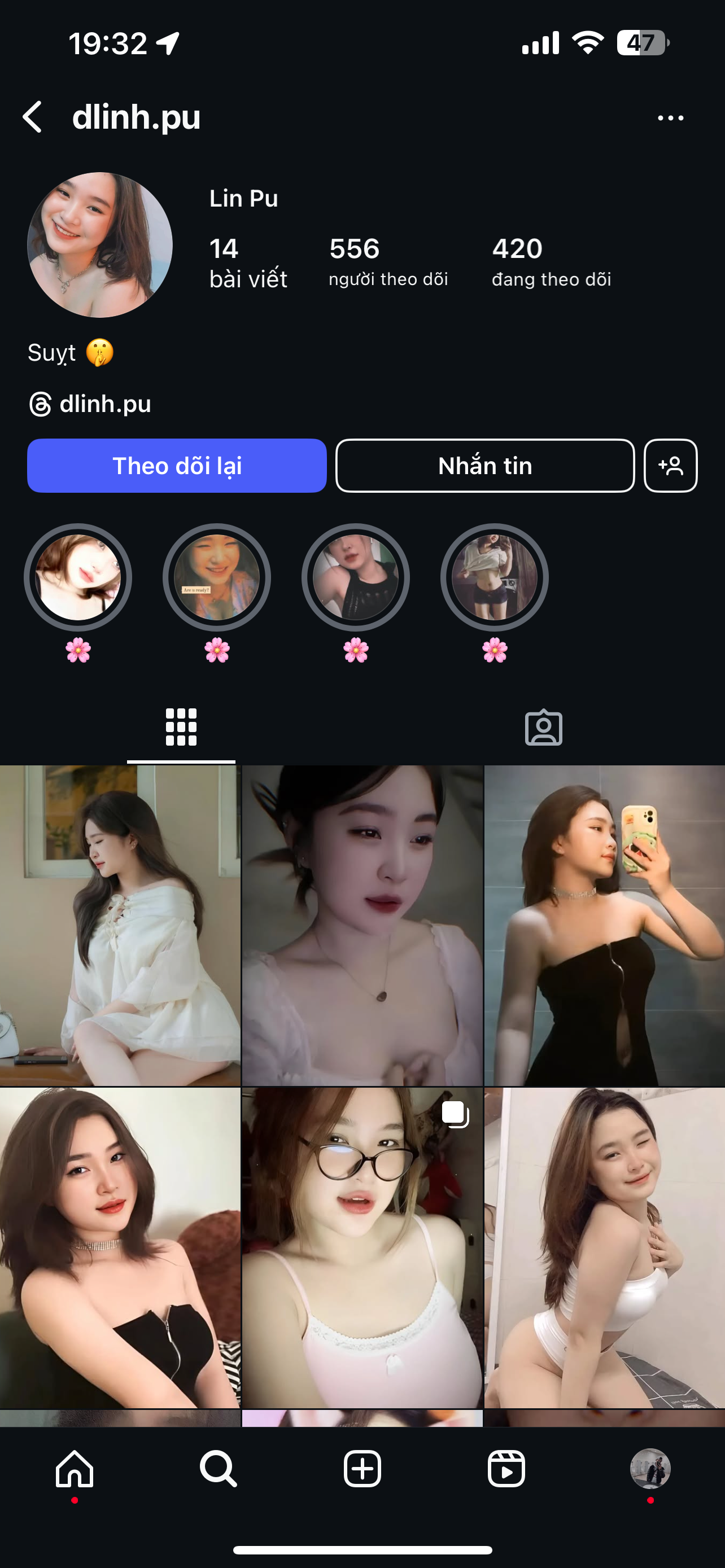Open the highlight captioned 'Are u ready?'

coord(217,577)
